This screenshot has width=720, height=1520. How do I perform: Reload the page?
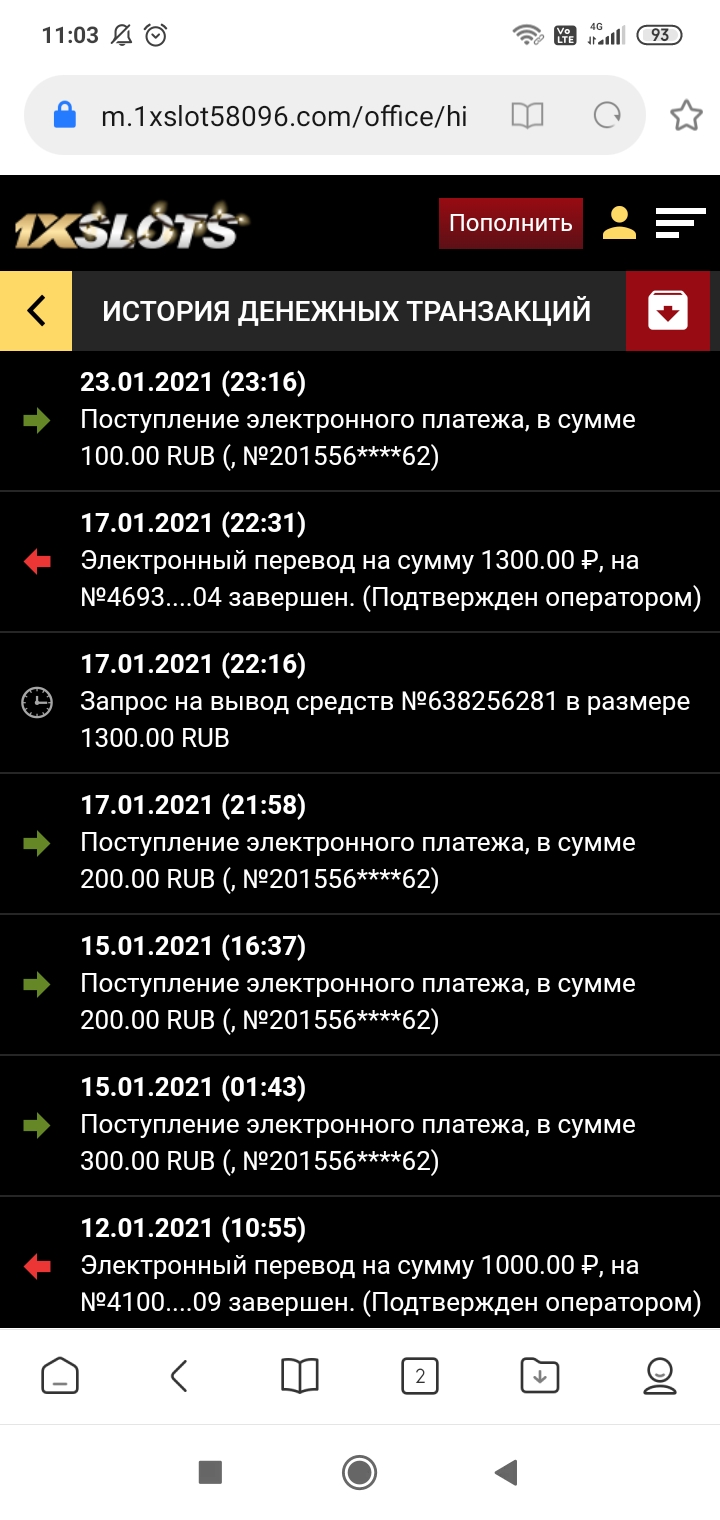point(607,116)
